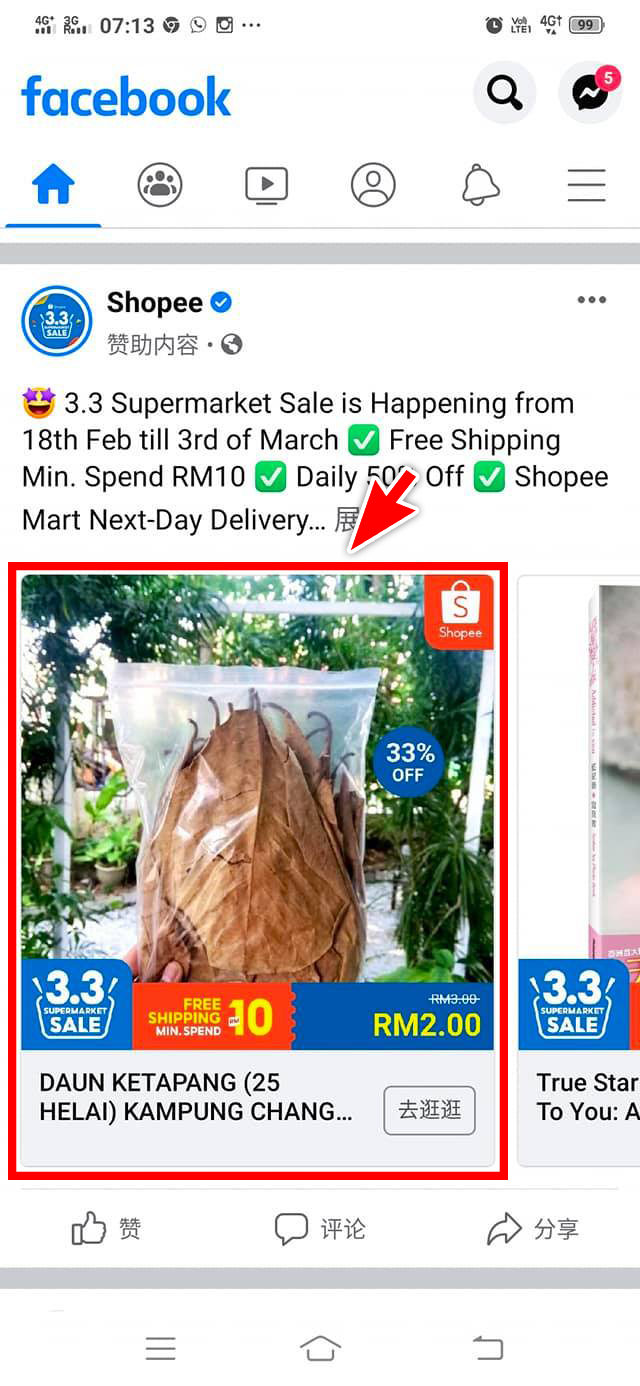Like the Shopee post
Screen dimensions: 640x1386
106,1229
